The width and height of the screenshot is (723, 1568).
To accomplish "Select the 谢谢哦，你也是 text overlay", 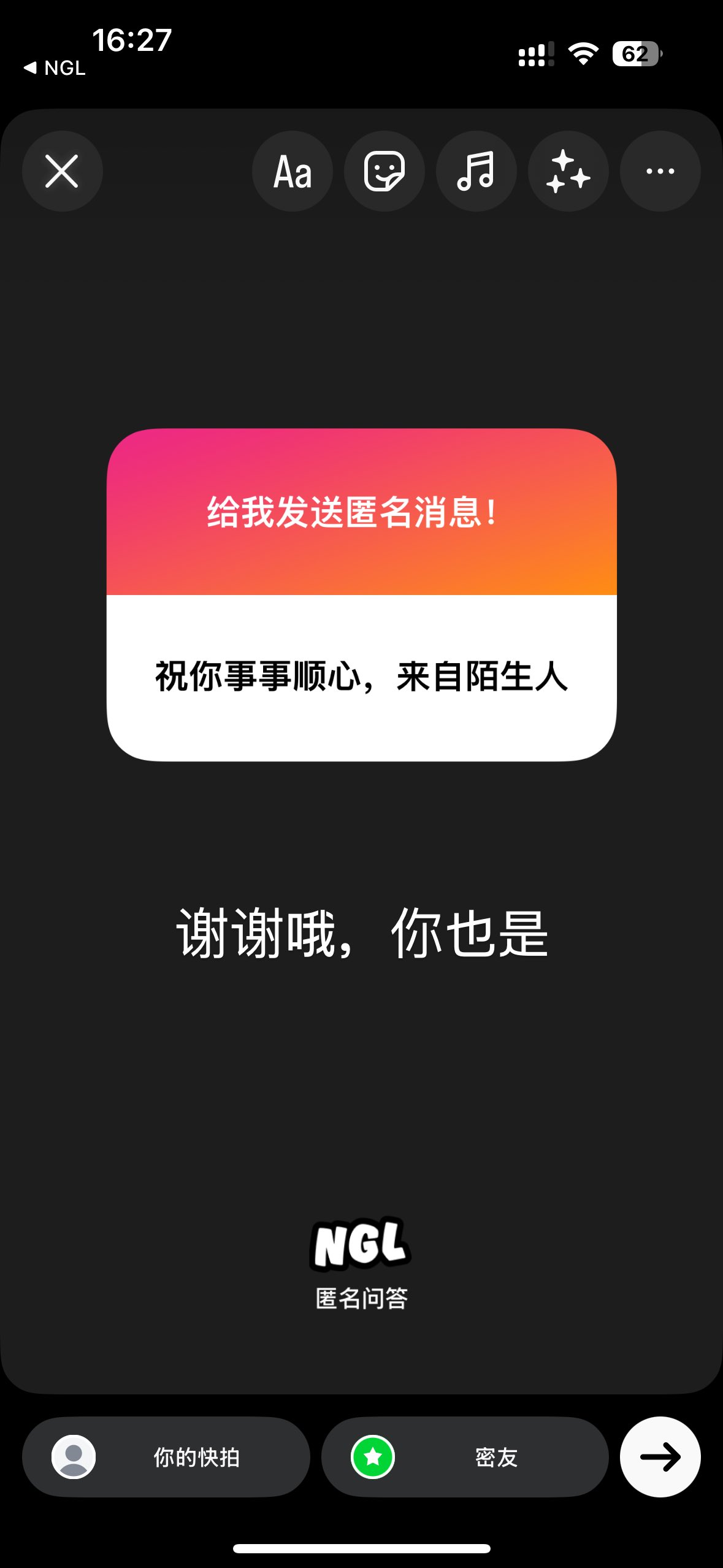I will [x=362, y=933].
